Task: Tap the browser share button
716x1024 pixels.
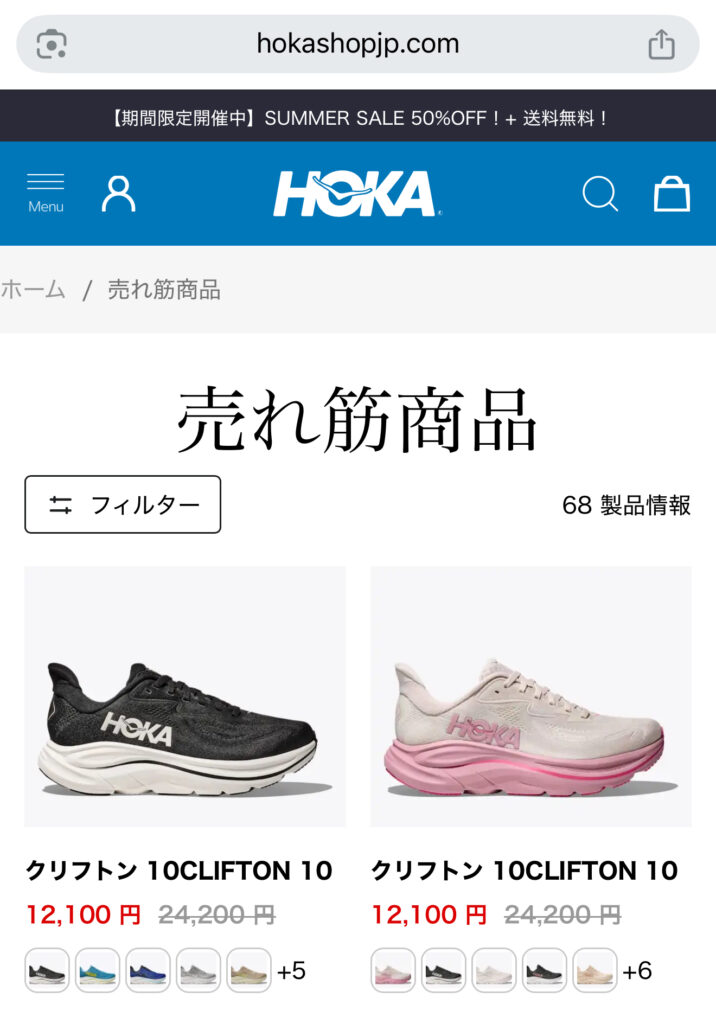Action: click(661, 44)
